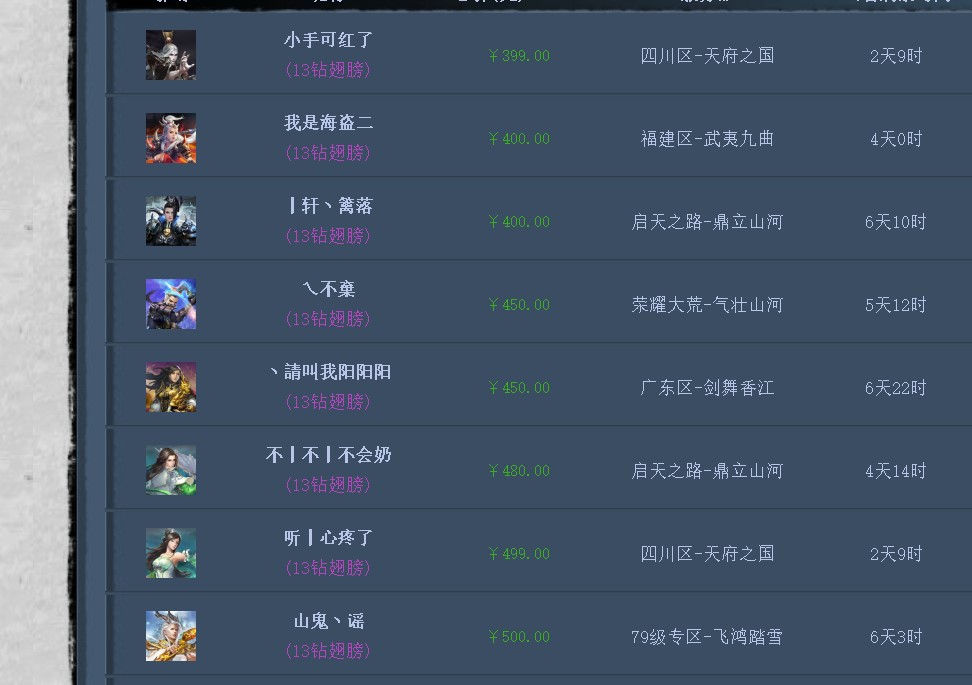Image resolution: width=972 pixels, height=685 pixels.
Task: Open the listing for 小手可红了
Action: click(328, 40)
